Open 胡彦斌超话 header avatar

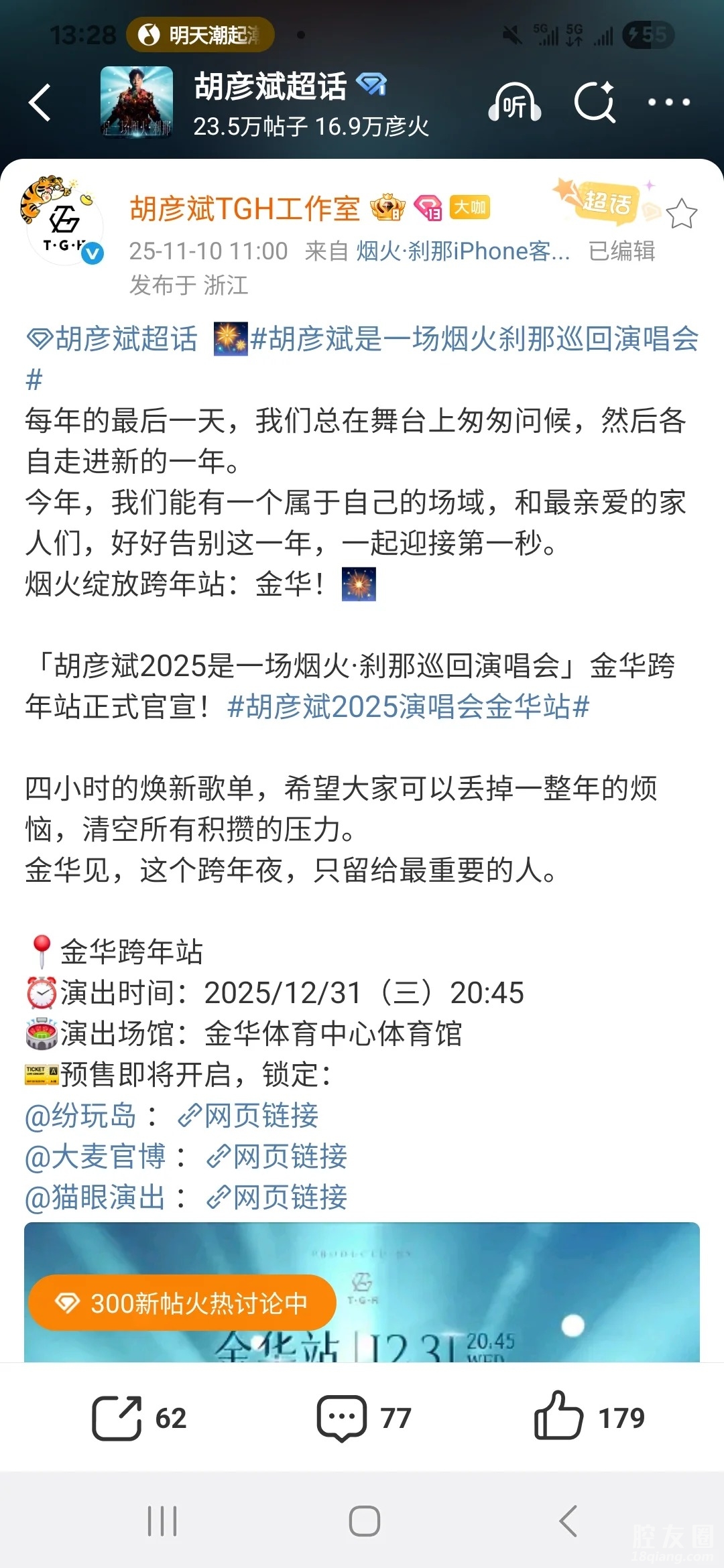point(137,103)
